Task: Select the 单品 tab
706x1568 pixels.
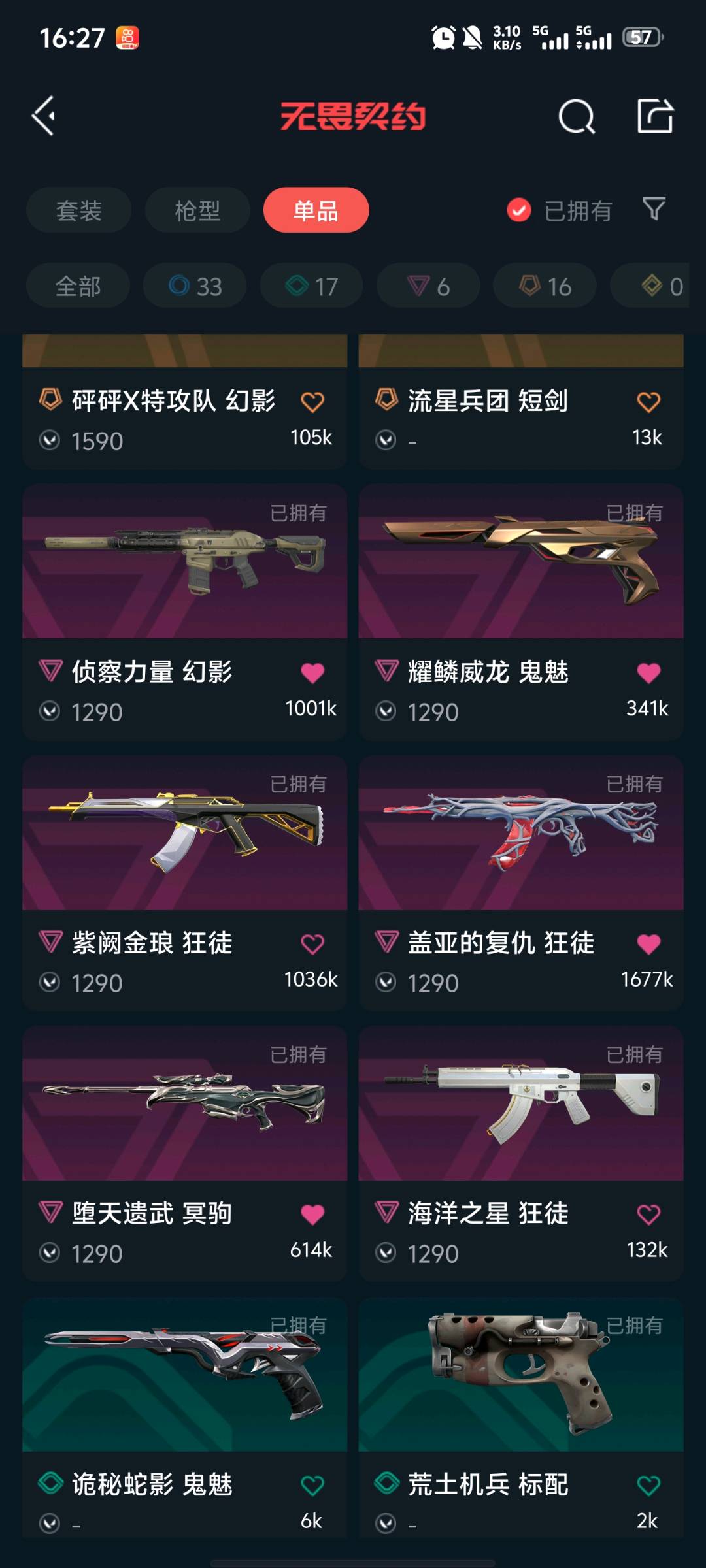Action: pos(316,210)
